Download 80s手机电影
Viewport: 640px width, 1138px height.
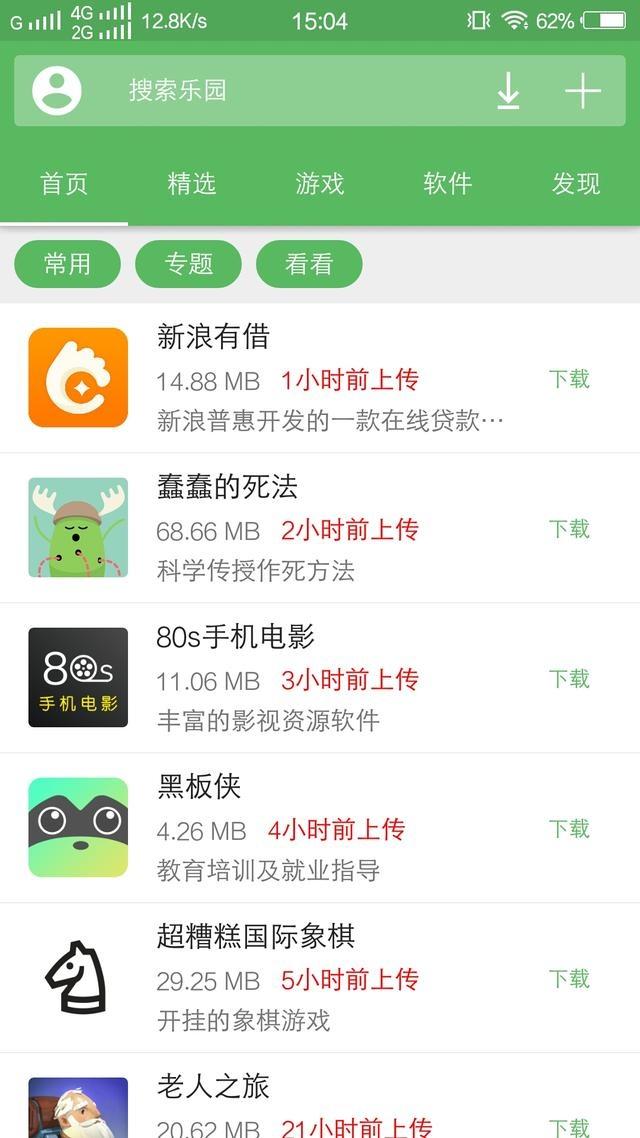[x=569, y=679]
